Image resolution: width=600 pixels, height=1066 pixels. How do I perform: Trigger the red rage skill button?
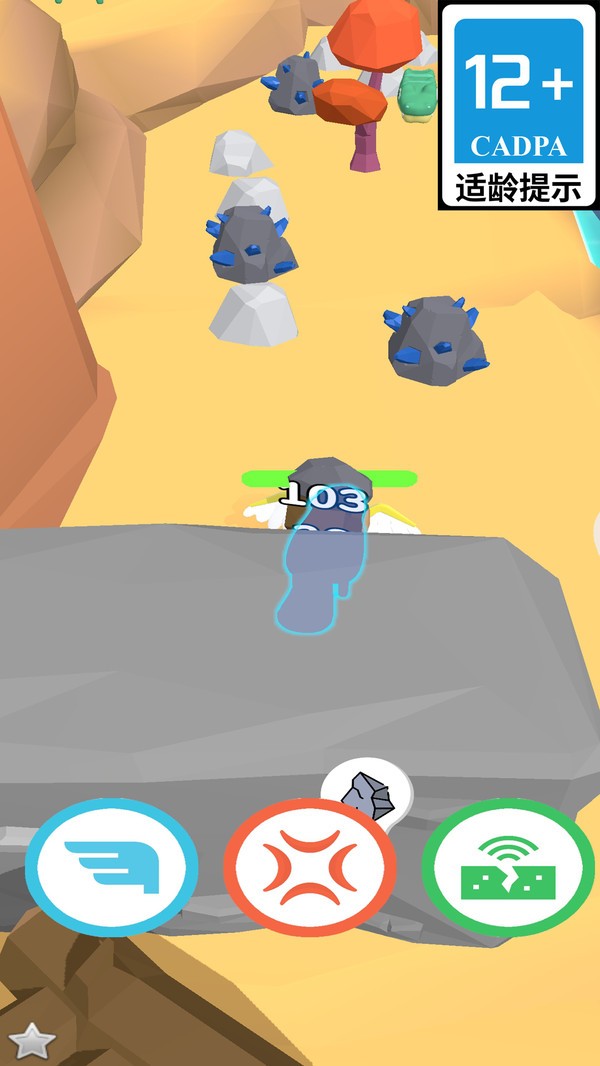pyautogui.click(x=310, y=867)
